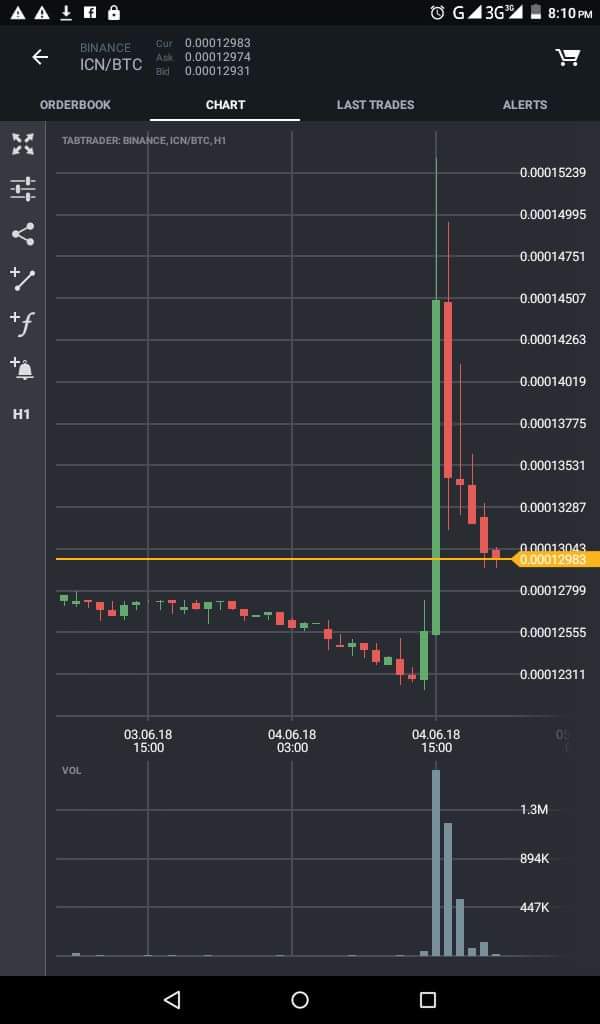Image resolution: width=600 pixels, height=1024 pixels.
Task: Select the Chart tab
Action: pos(225,104)
